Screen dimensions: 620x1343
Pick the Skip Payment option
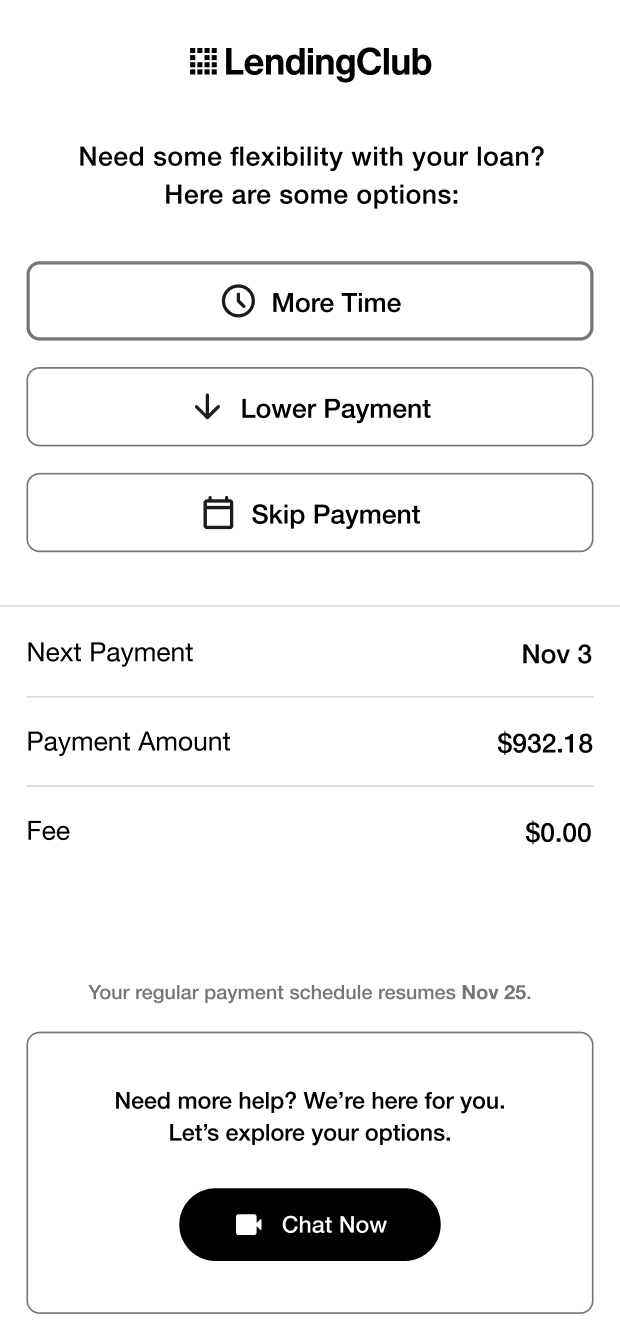tap(310, 513)
